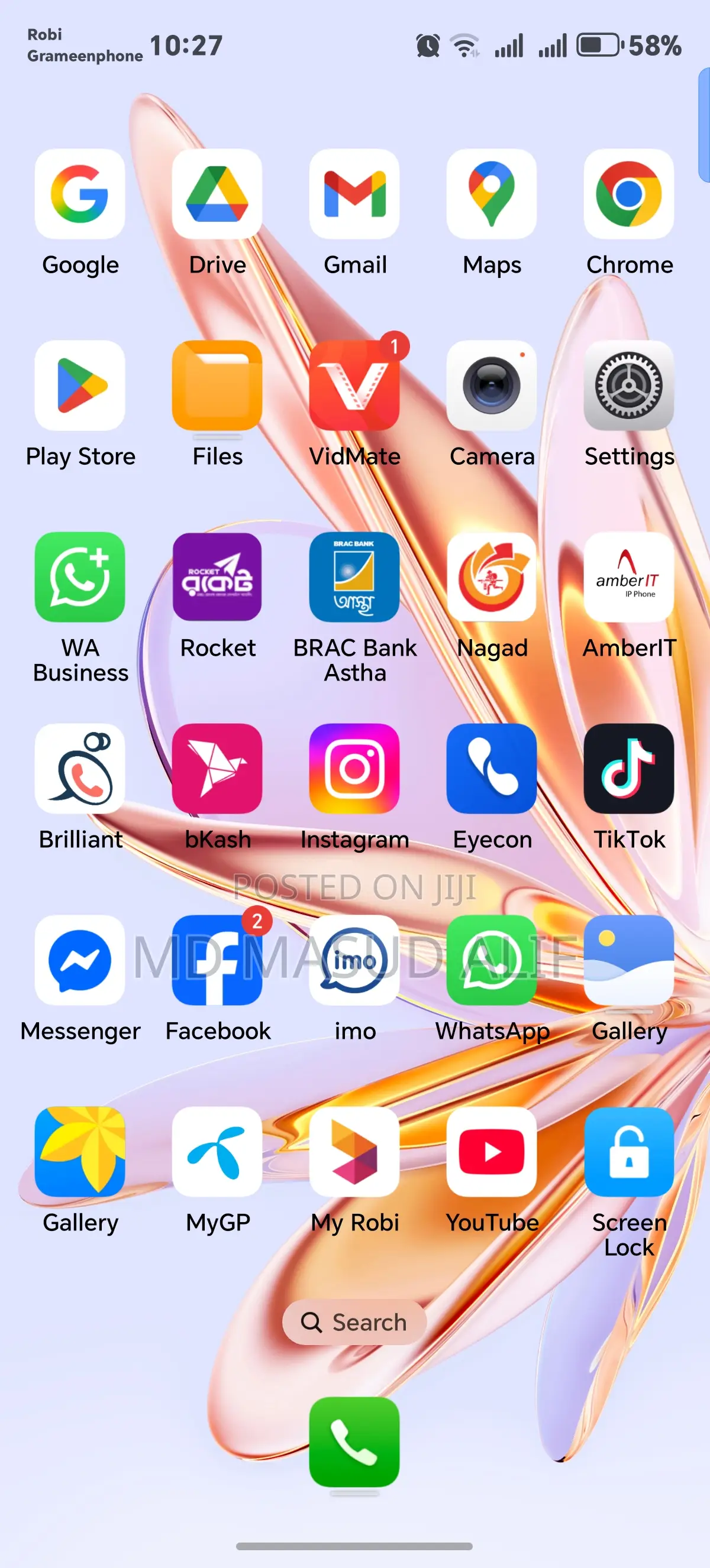710x1568 pixels.
Task: Start the AmberIT IP Phone app
Action: point(630,577)
